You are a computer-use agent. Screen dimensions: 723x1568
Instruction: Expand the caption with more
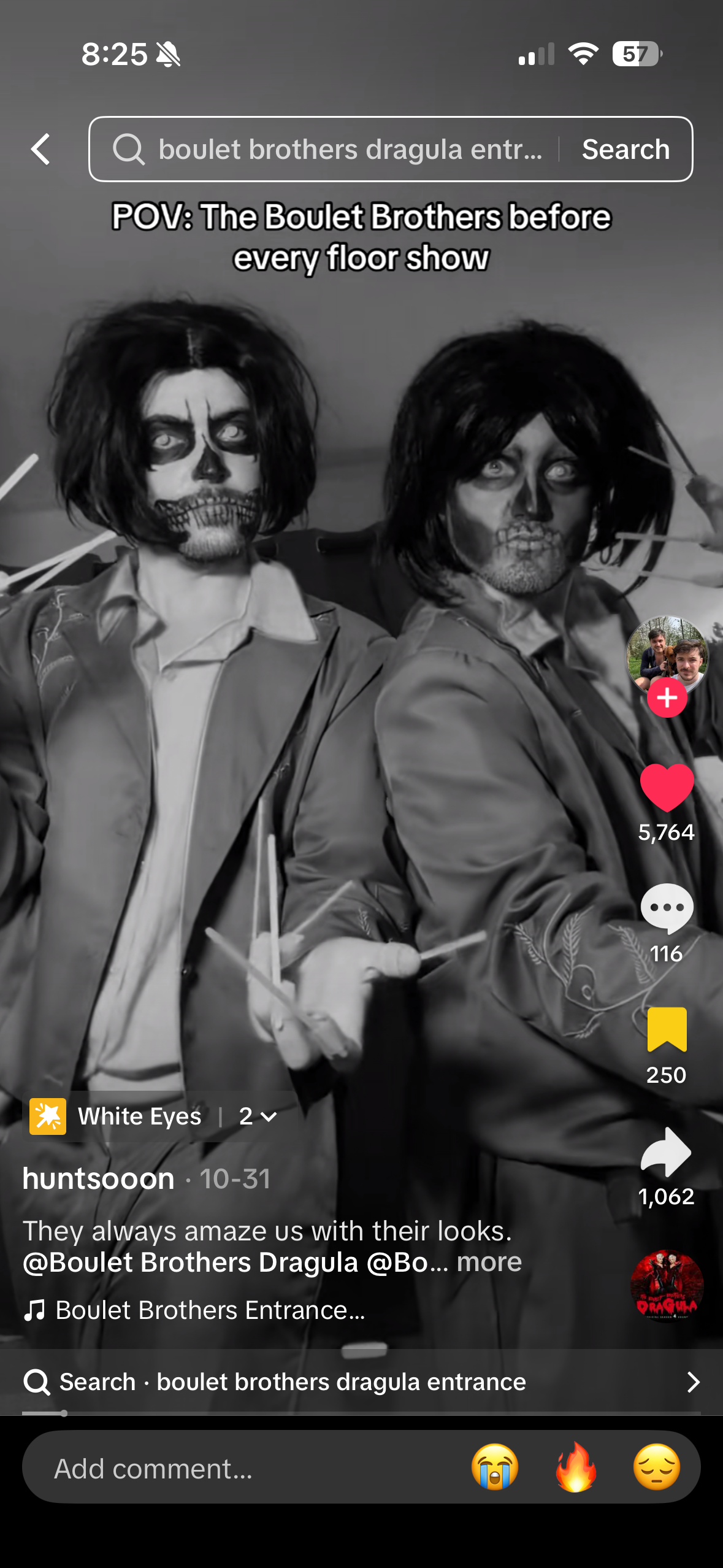pos(489,1262)
